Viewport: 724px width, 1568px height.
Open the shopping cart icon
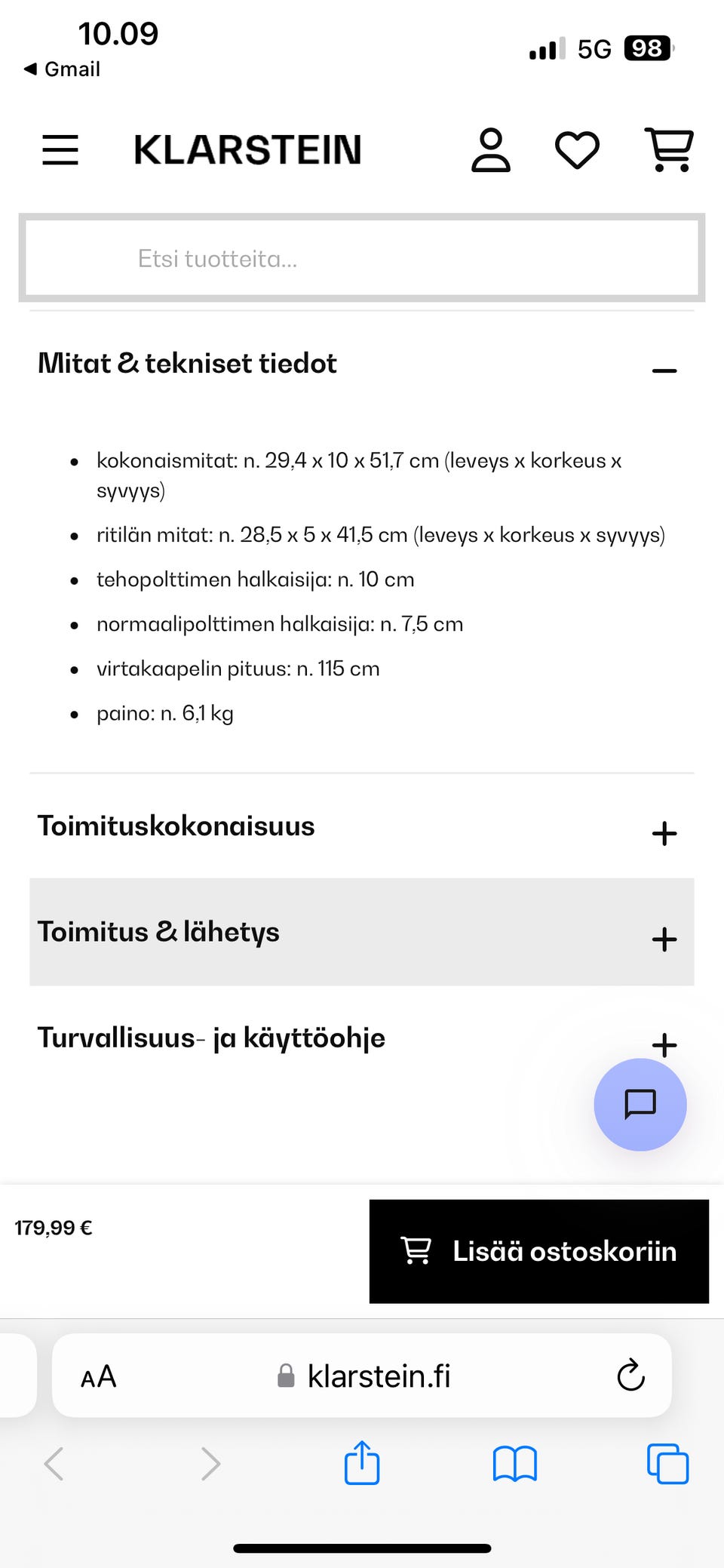(x=668, y=149)
